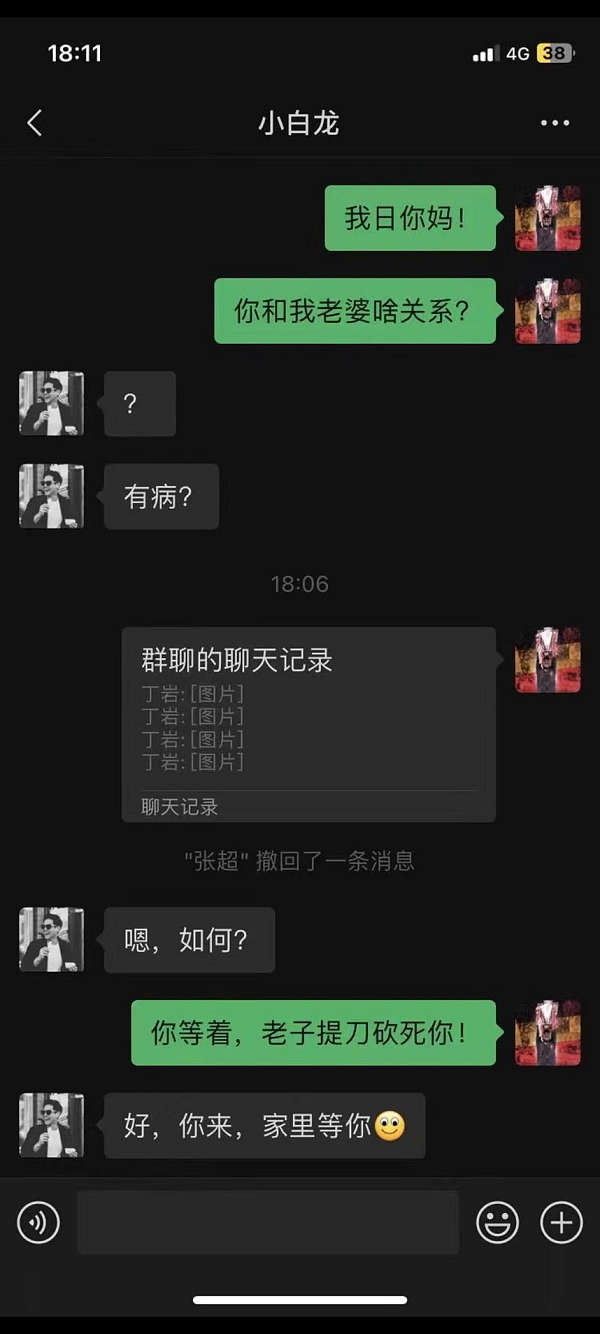Focus the message text field
The height and width of the screenshot is (1334, 600).
[x=268, y=1222]
